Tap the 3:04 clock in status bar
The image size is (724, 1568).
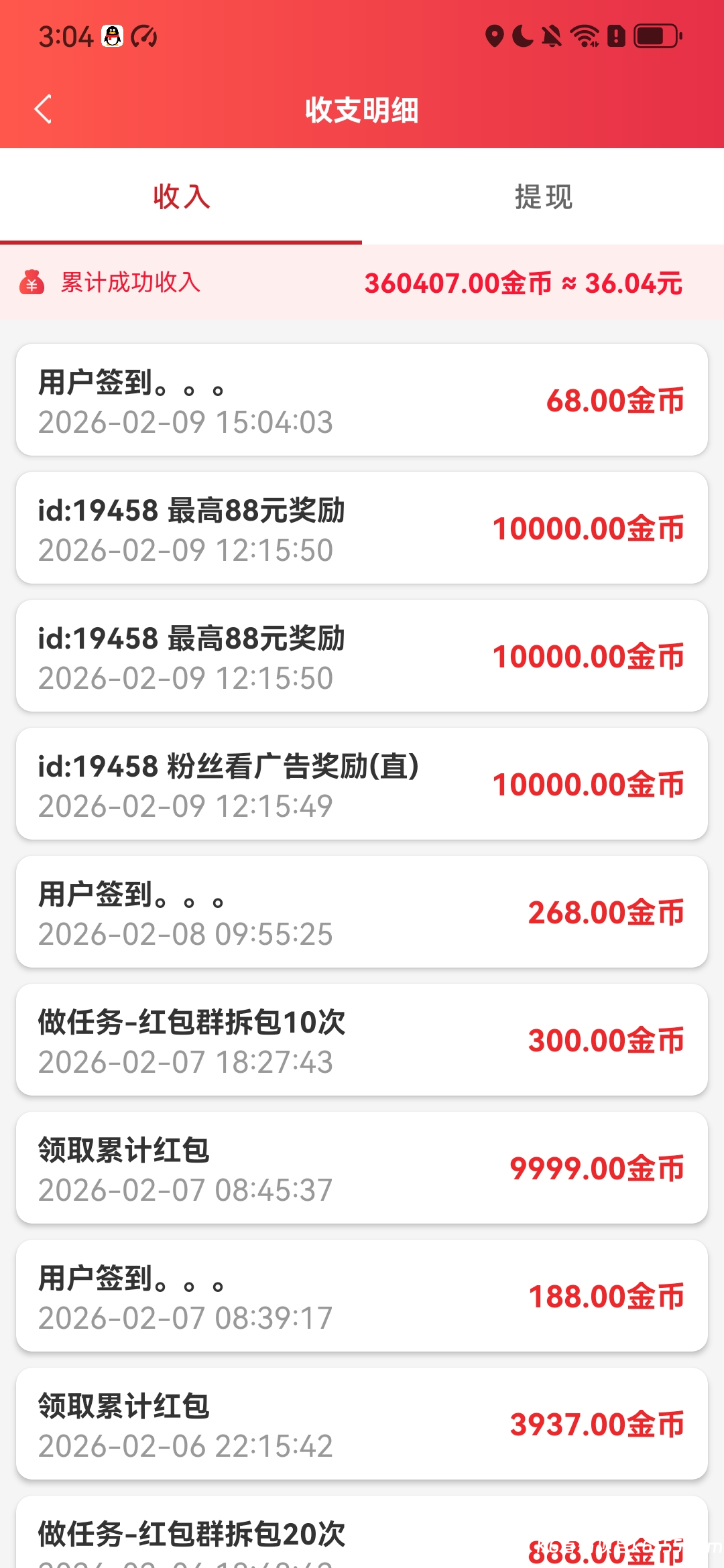point(66,38)
